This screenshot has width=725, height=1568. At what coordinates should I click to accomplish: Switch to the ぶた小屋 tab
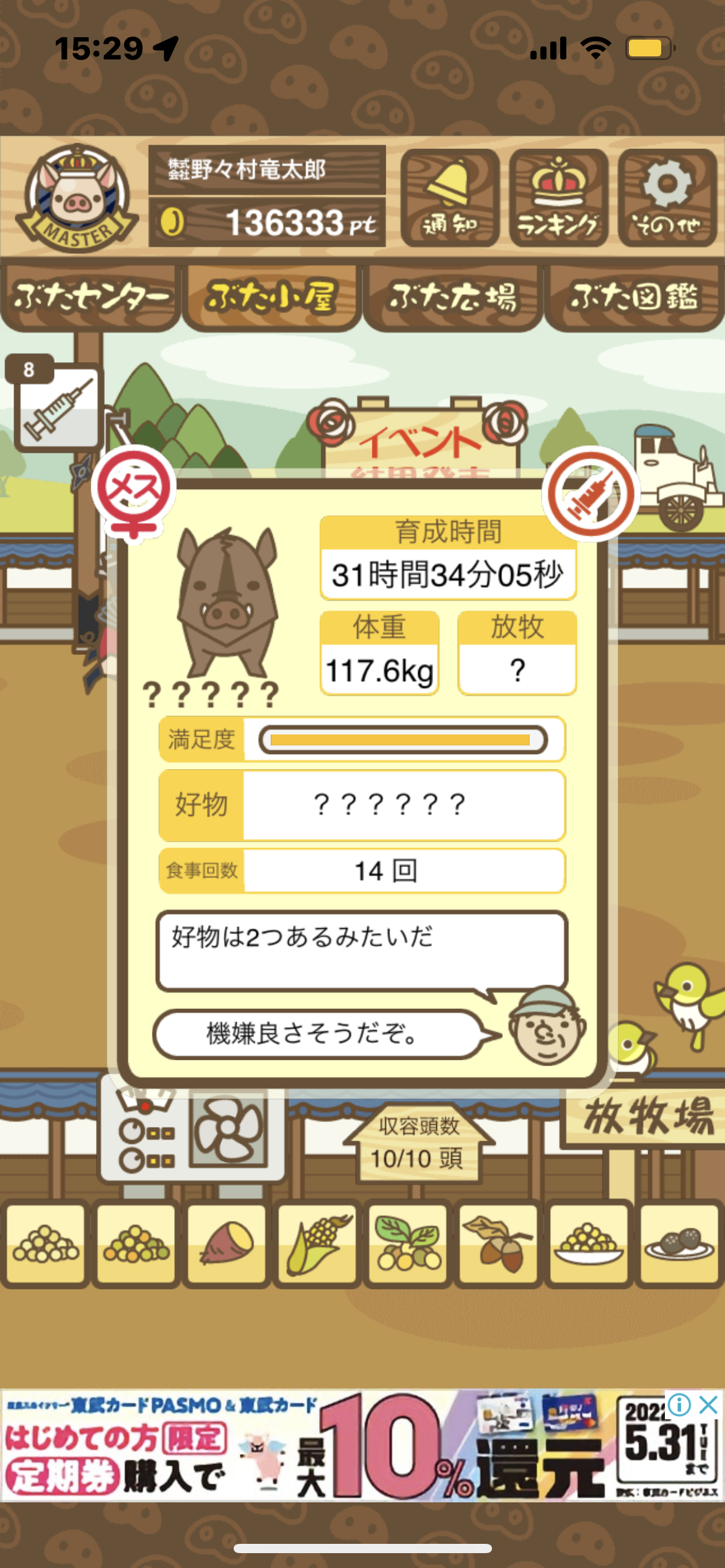tap(271, 298)
